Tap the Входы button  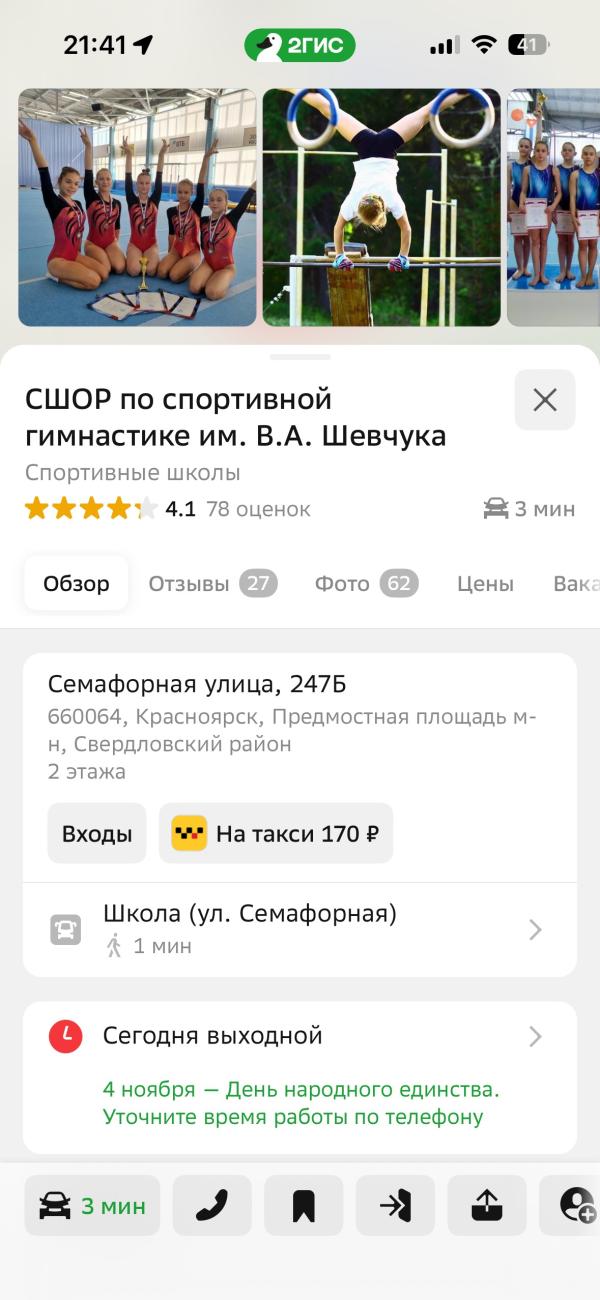[x=97, y=833]
